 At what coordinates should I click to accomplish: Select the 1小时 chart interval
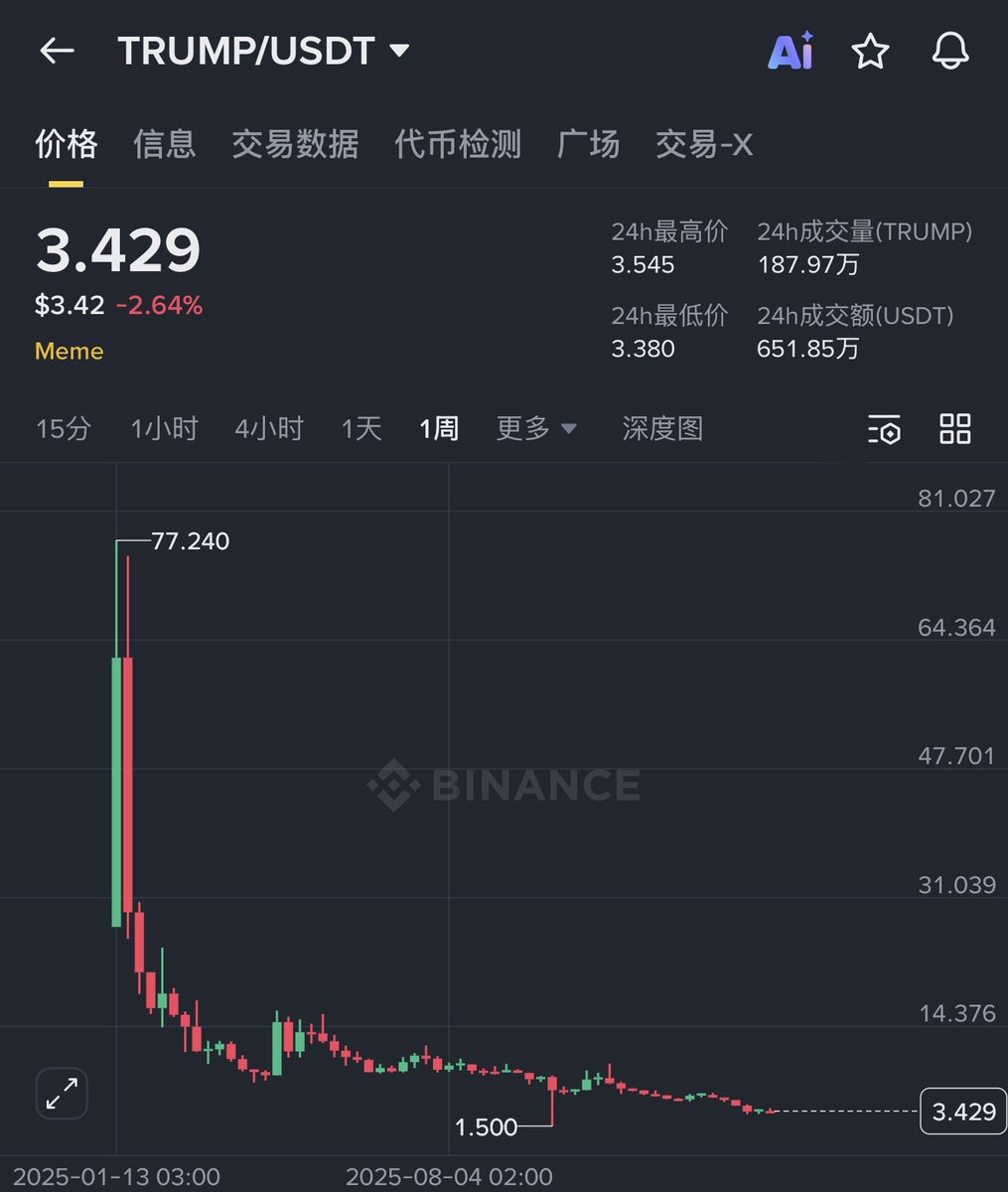tap(165, 429)
